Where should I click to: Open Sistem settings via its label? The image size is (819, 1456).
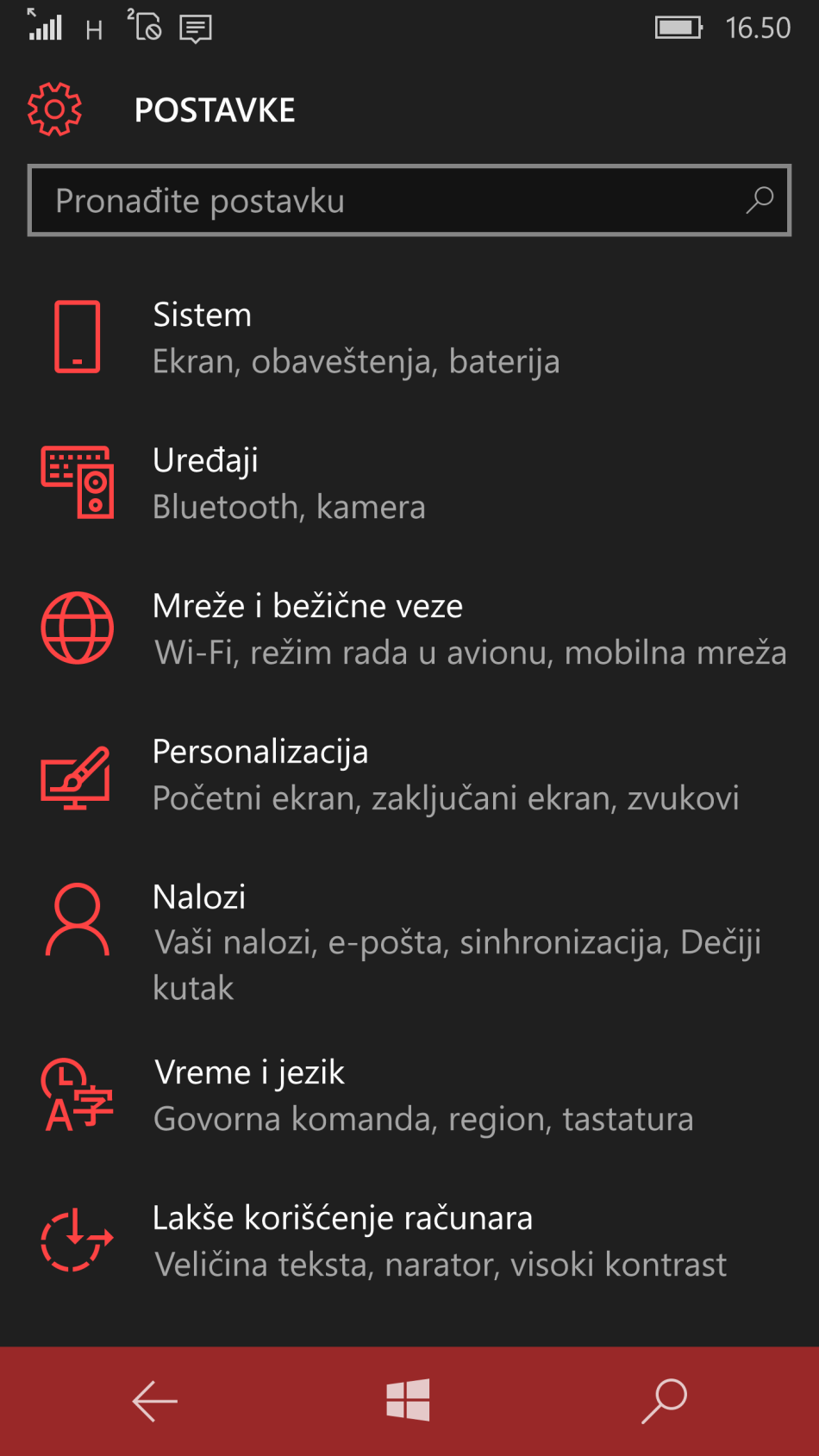point(202,314)
